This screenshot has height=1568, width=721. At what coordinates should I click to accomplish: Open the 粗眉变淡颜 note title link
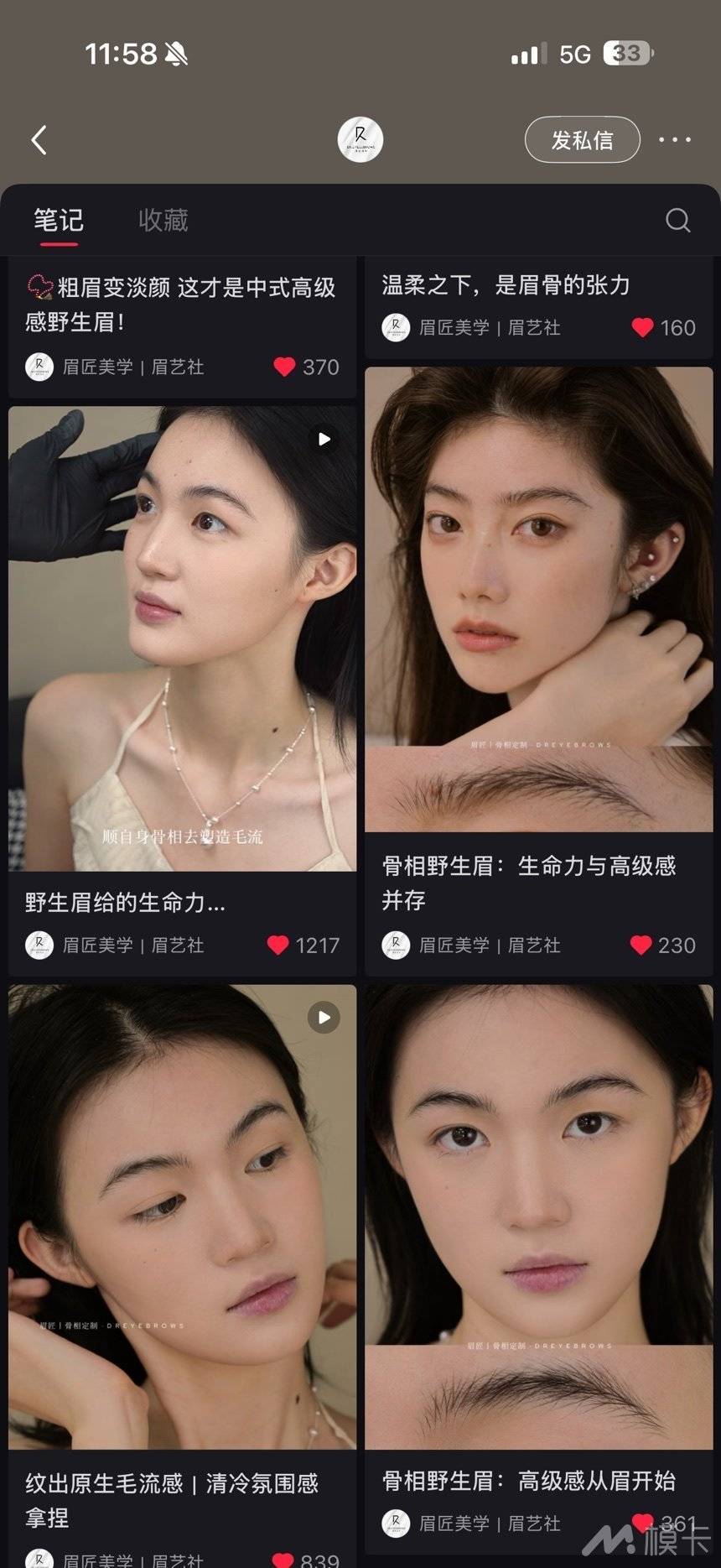[x=181, y=305]
